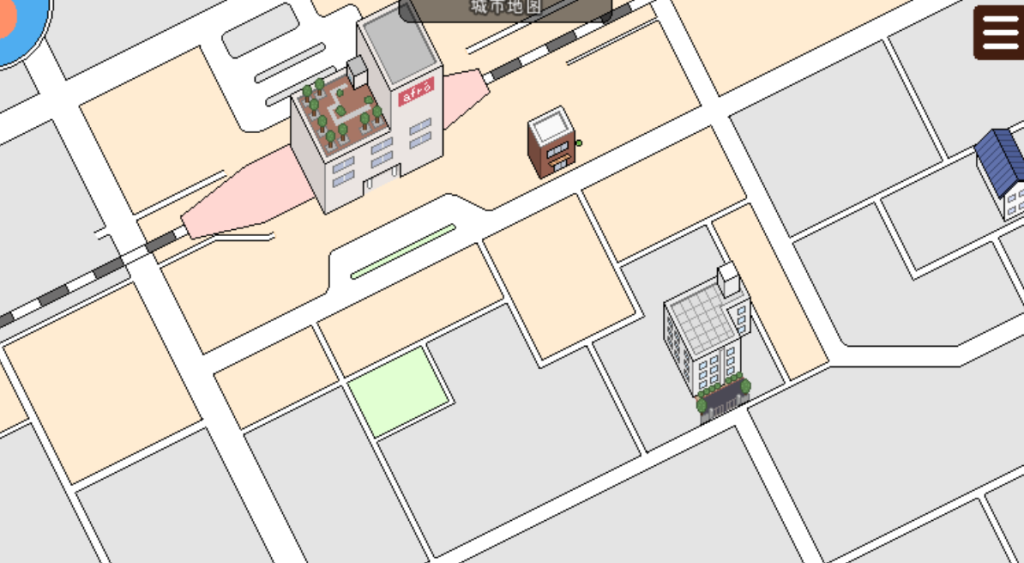This screenshot has width=1024, height=563.
Task: Open the hamburger menu
Action: pyautogui.click(x=999, y=32)
